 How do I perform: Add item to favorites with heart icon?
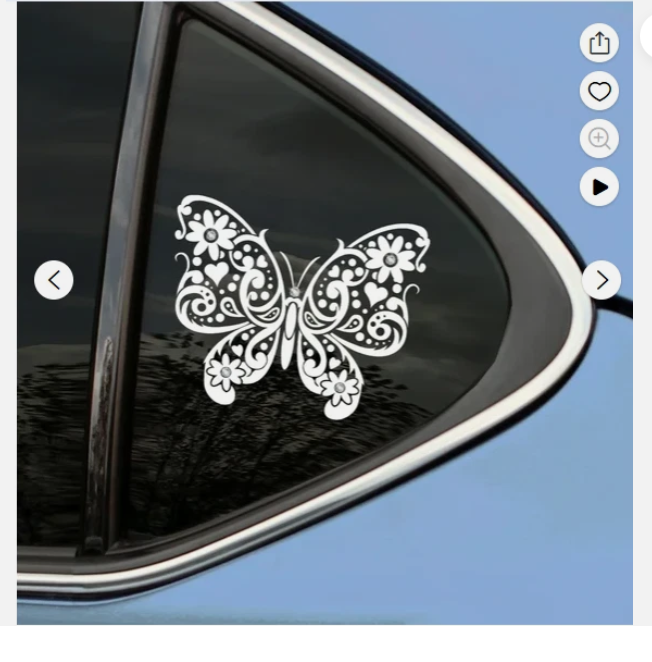tap(599, 92)
